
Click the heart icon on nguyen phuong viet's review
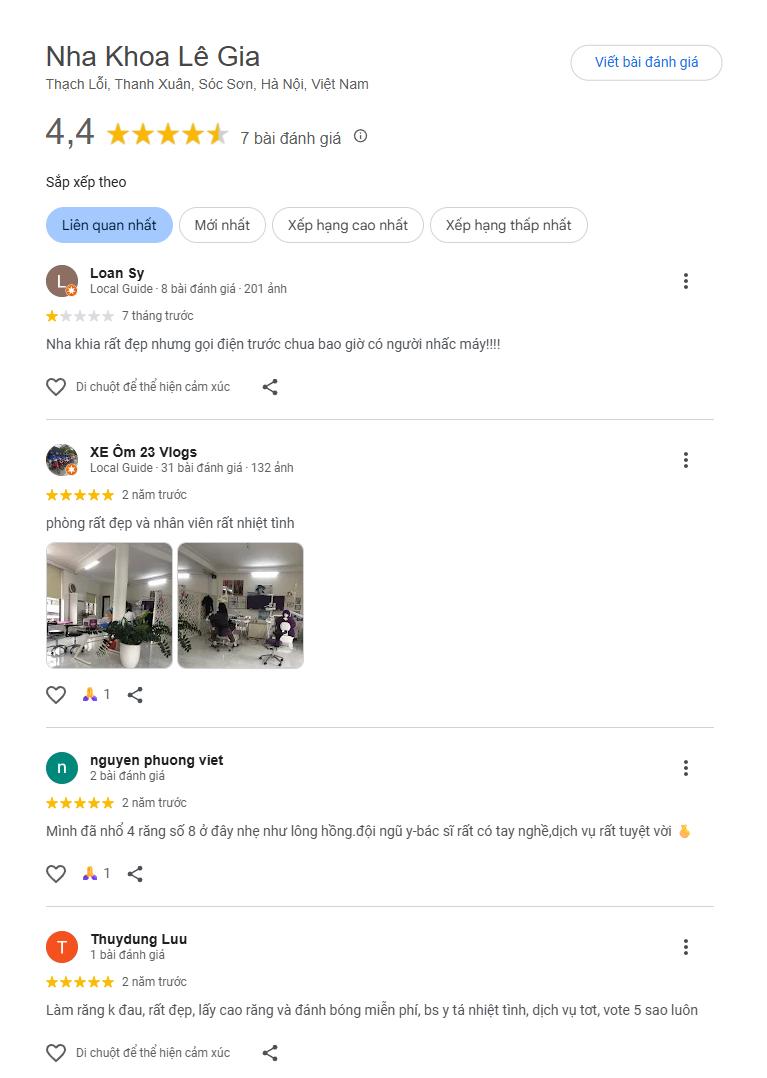(56, 873)
